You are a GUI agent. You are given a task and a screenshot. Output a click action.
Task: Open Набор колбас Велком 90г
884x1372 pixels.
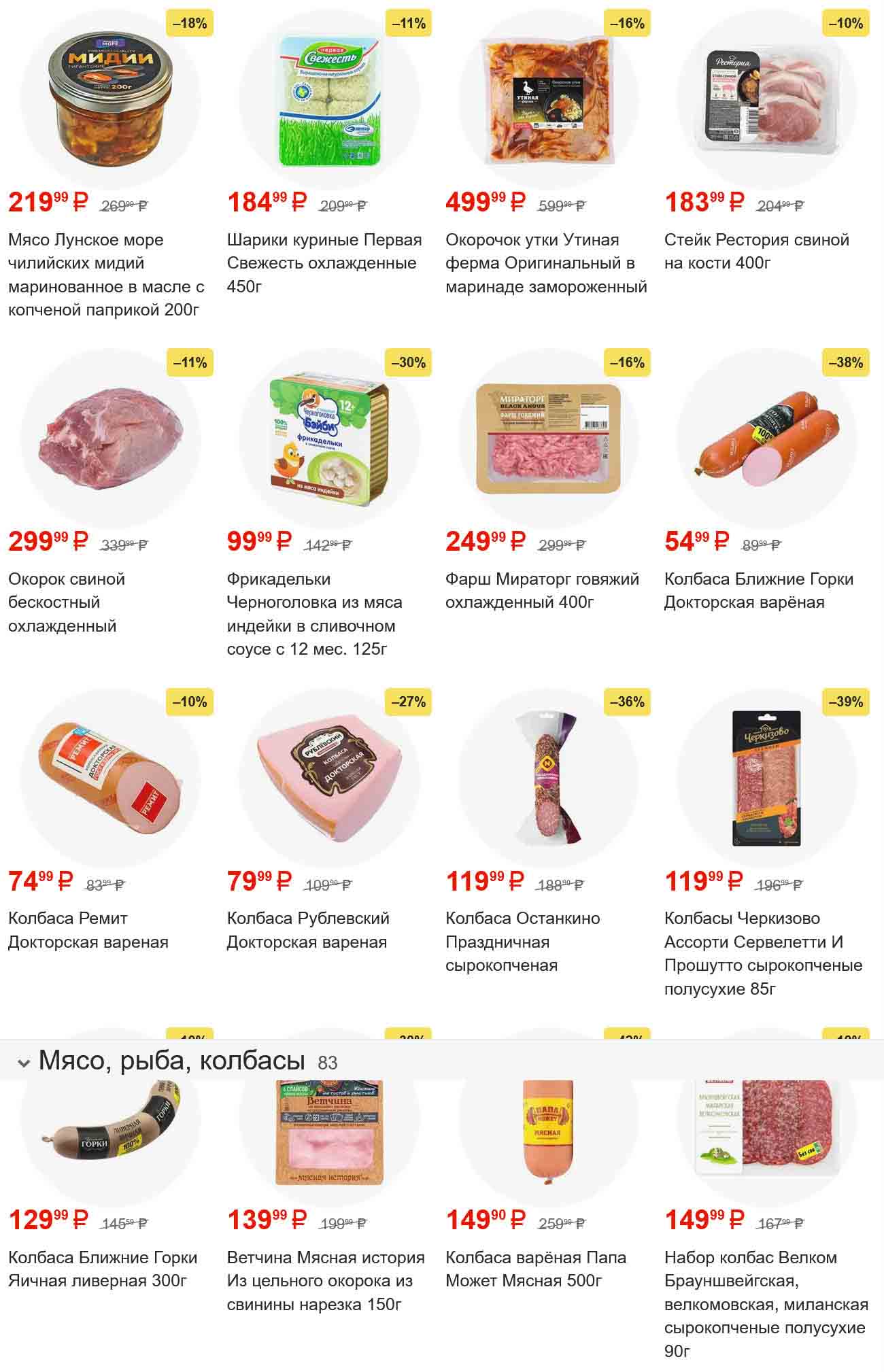point(766,1303)
